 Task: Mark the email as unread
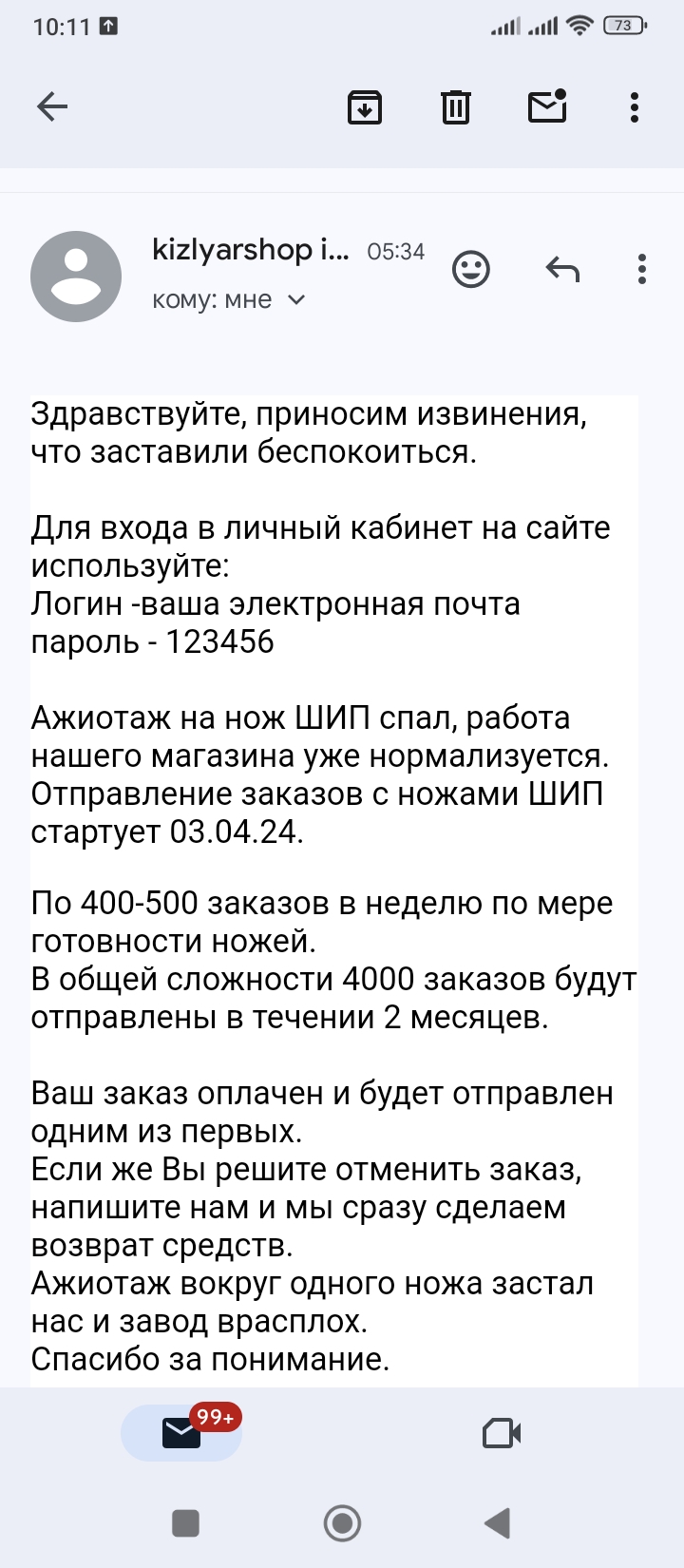tap(547, 106)
